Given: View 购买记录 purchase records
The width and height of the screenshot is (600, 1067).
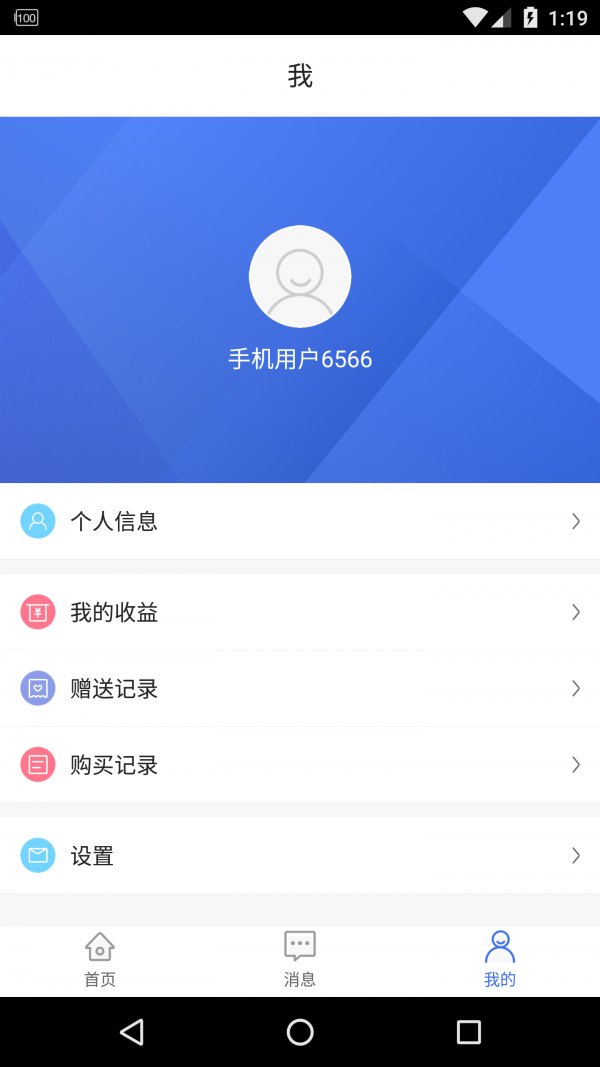Looking at the screenshot, I should (x=300, y=765).
